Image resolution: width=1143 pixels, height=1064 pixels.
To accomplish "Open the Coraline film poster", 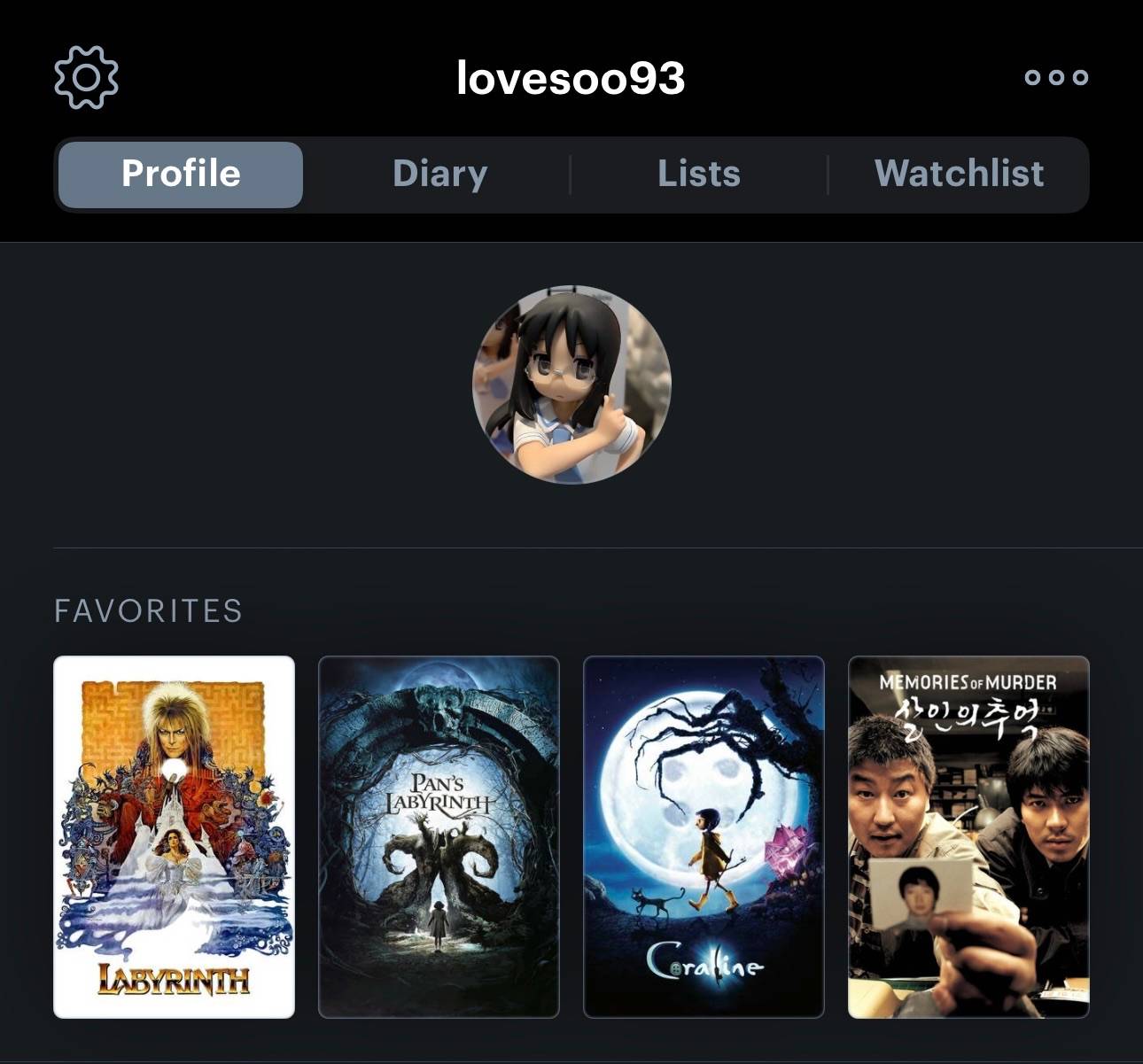I will click(704, 837).
